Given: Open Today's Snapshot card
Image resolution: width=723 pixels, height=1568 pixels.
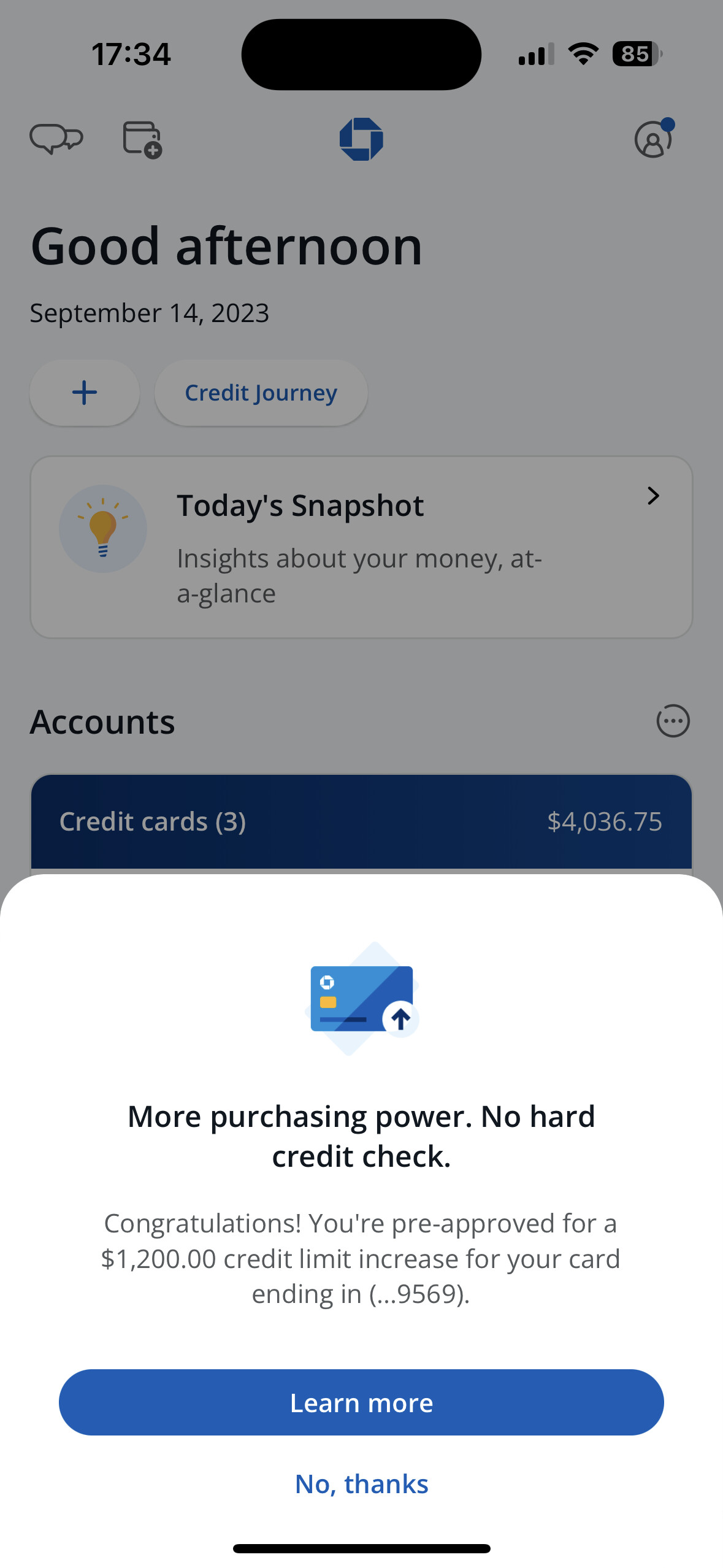Looking at the screenshot, I should pyautogui.click(x=361, y=547).
